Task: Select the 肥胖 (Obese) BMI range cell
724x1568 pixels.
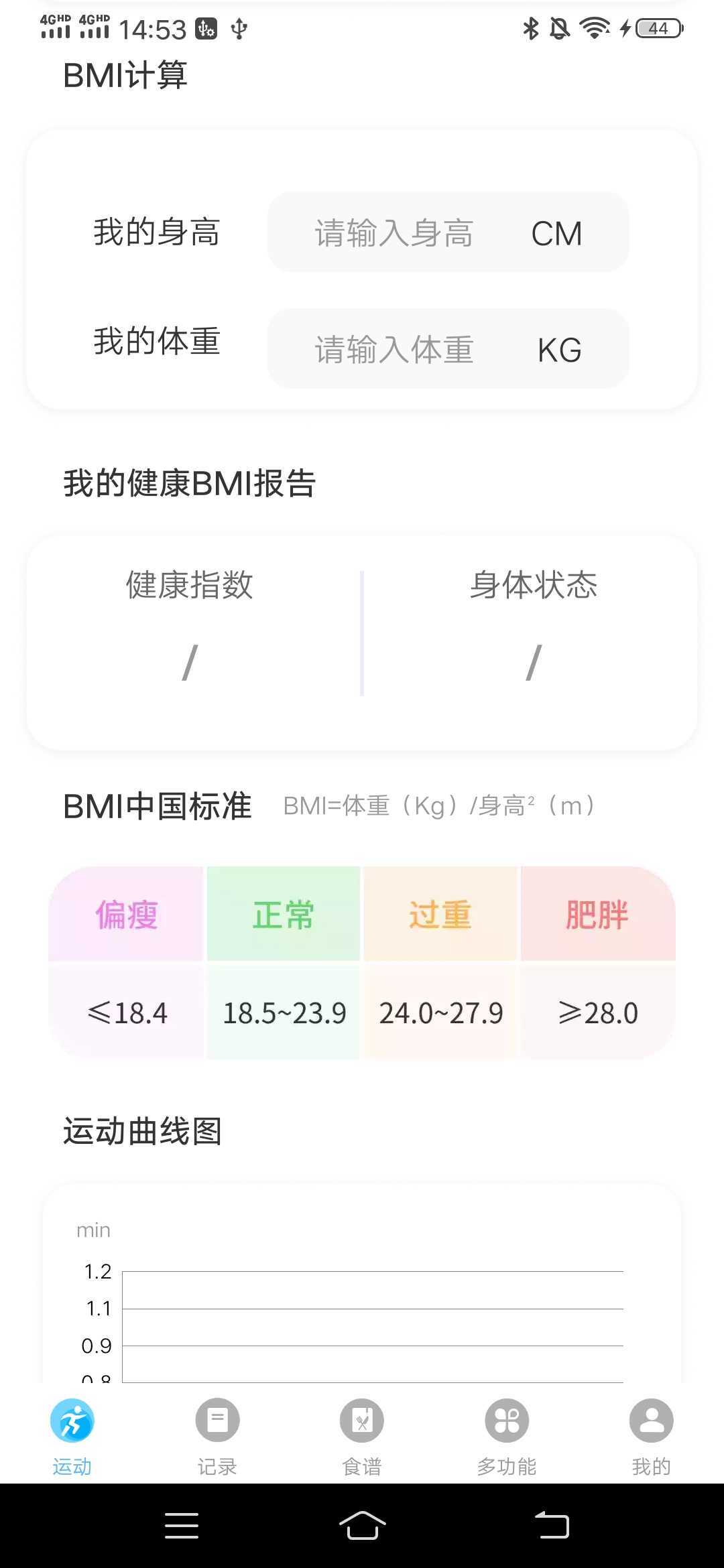Action: point(597,1012)
